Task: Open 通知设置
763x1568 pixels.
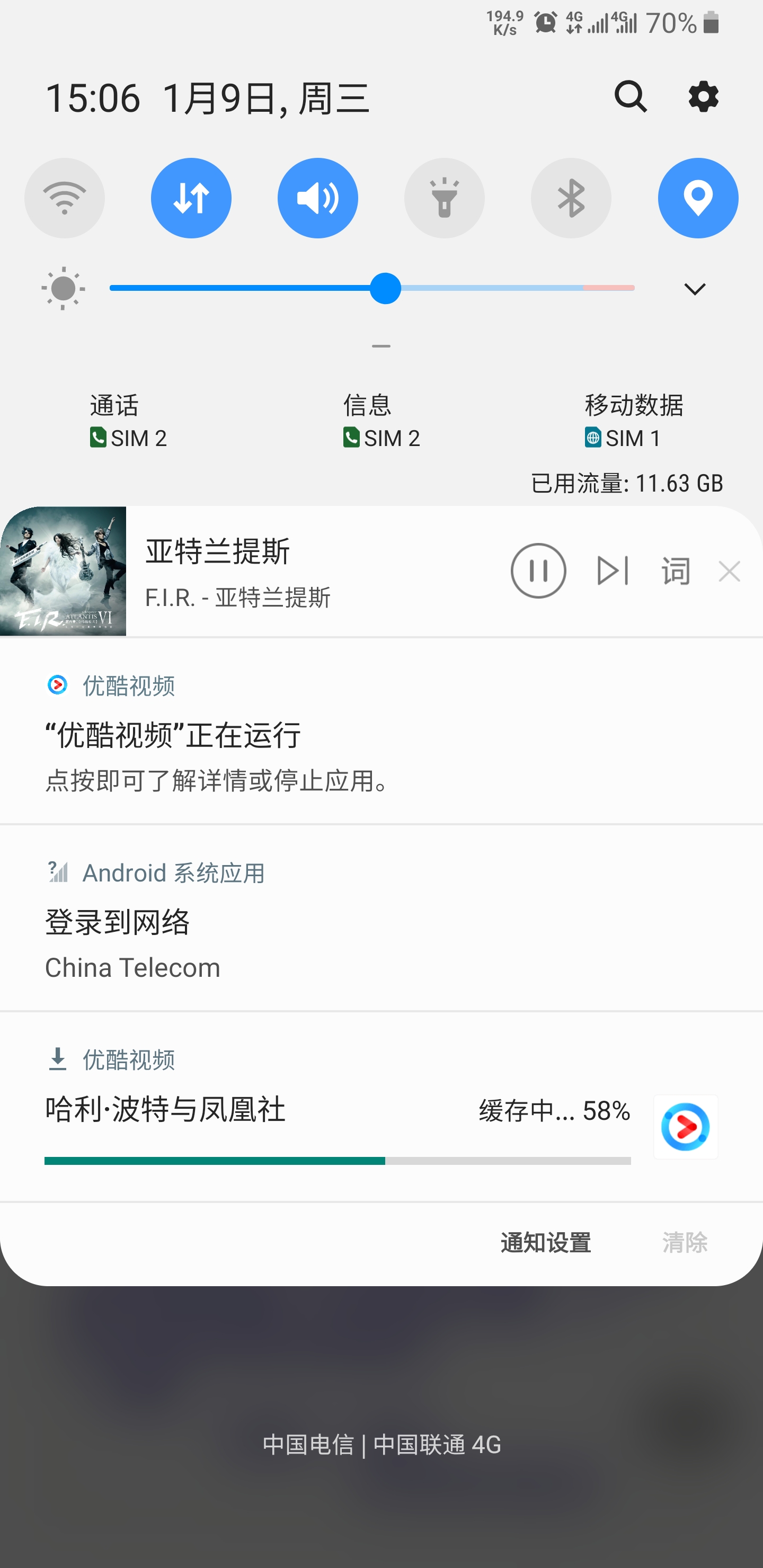Action: tap(546, 1242)
